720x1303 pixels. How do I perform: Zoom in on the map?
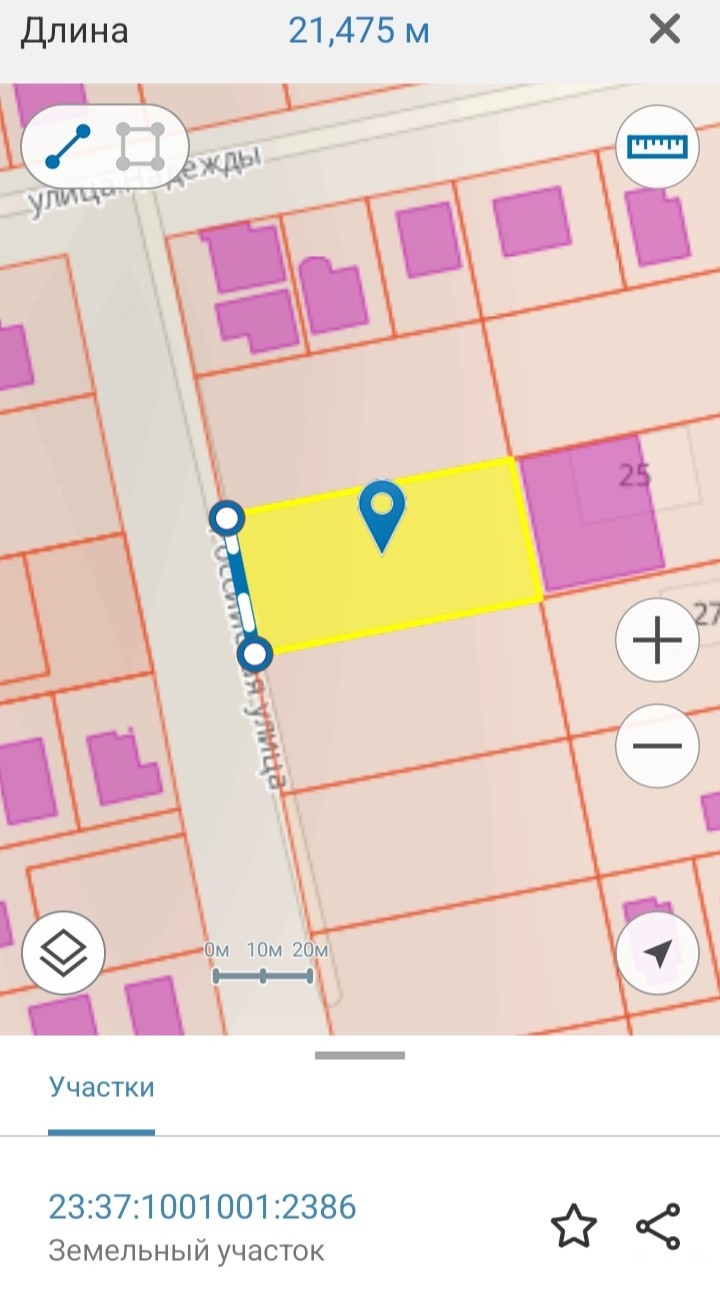657,641
